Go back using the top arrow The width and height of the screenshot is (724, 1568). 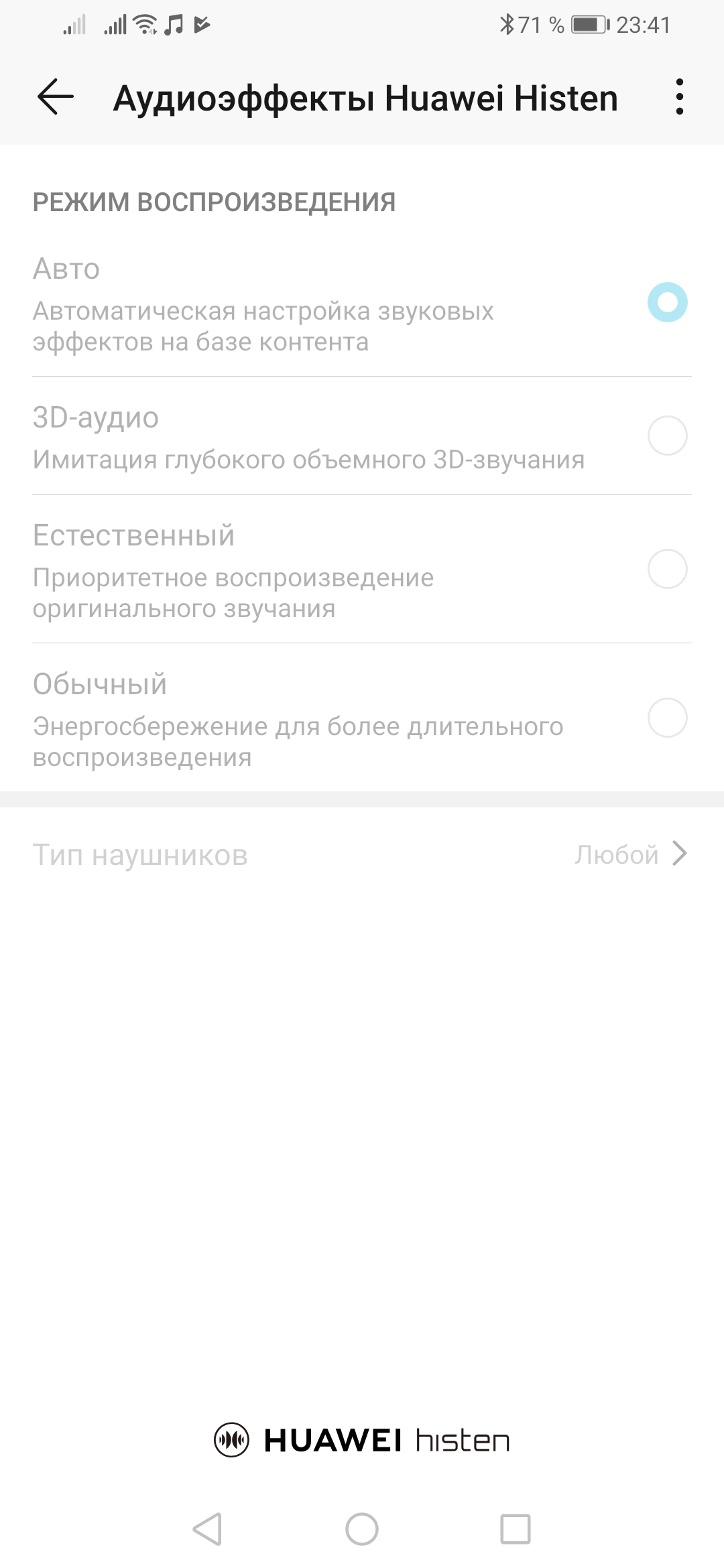55,97
